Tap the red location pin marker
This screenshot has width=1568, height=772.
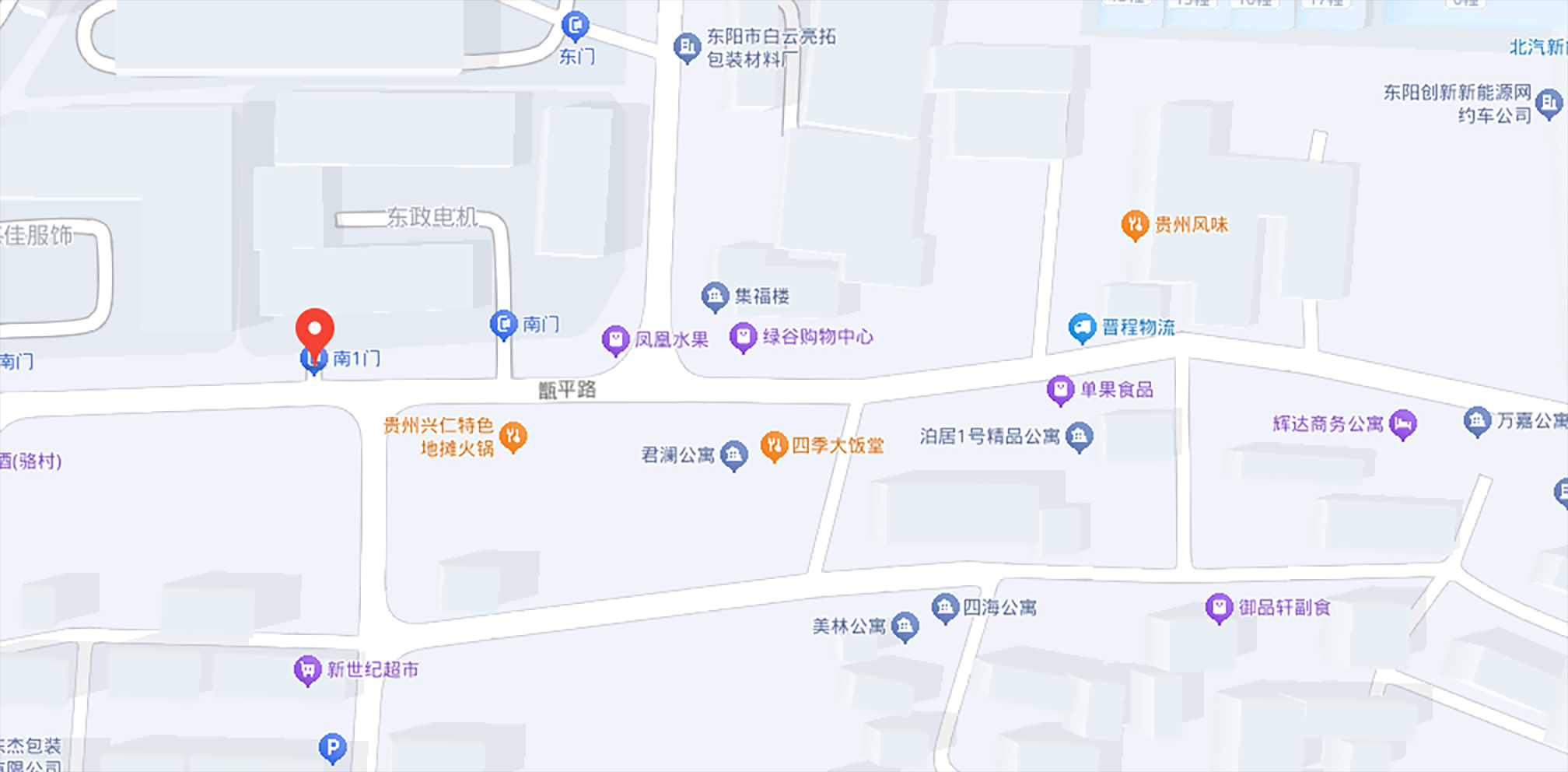tap(315, 330)
